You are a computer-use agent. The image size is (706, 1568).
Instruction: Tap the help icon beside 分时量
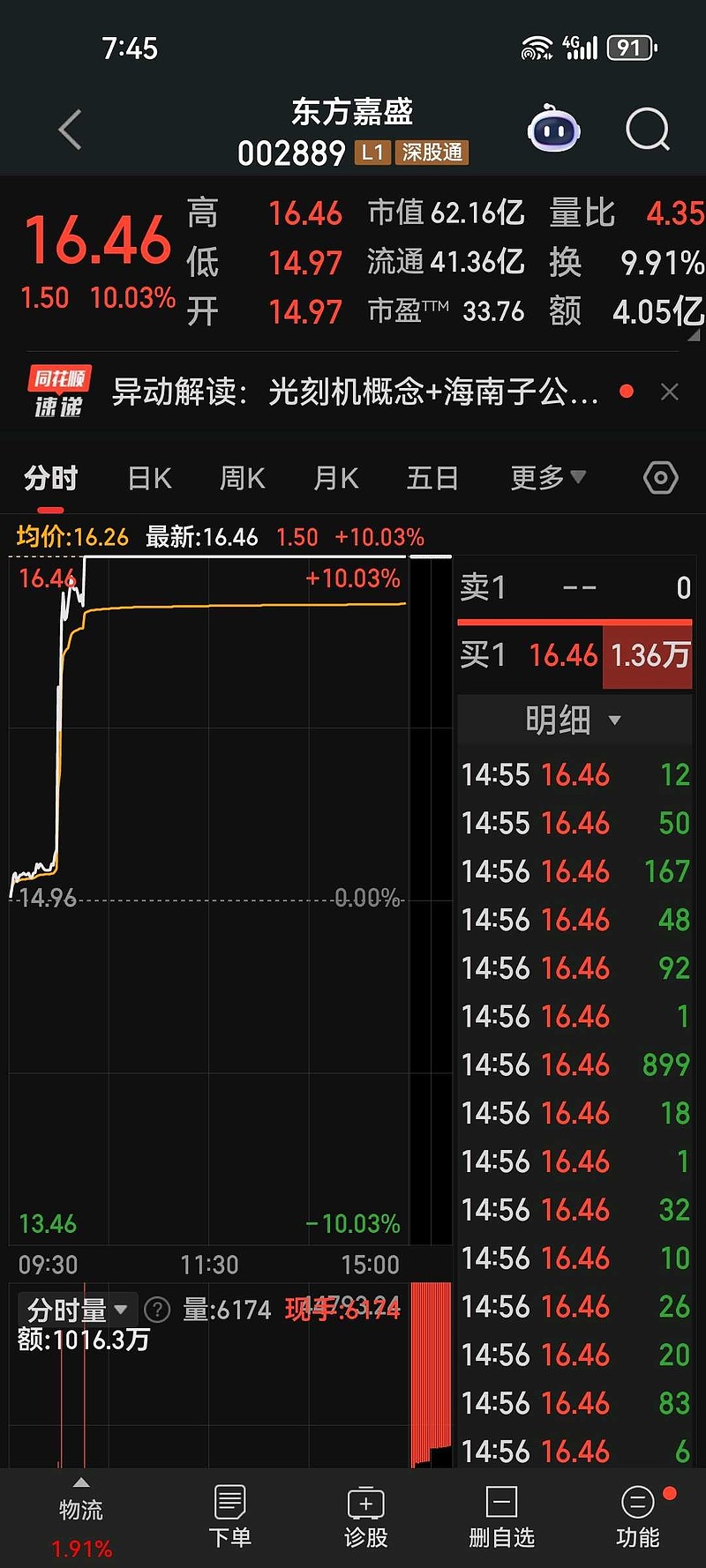[157, 1310]
